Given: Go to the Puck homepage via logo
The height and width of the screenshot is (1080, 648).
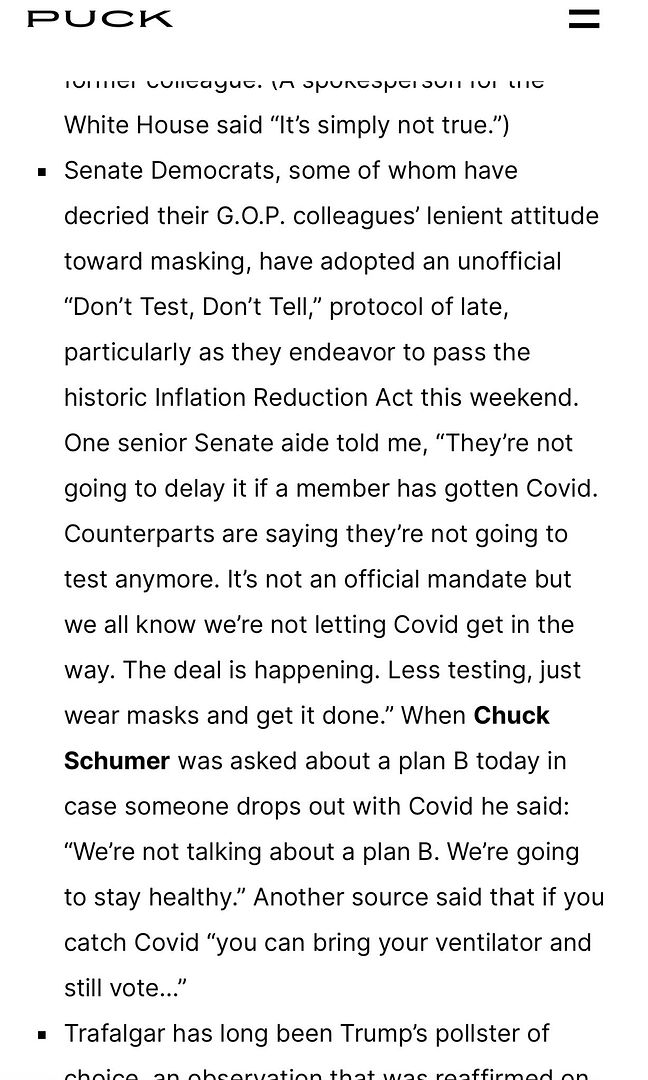Looking at the screenshot, I should click(x=100, y=19).
